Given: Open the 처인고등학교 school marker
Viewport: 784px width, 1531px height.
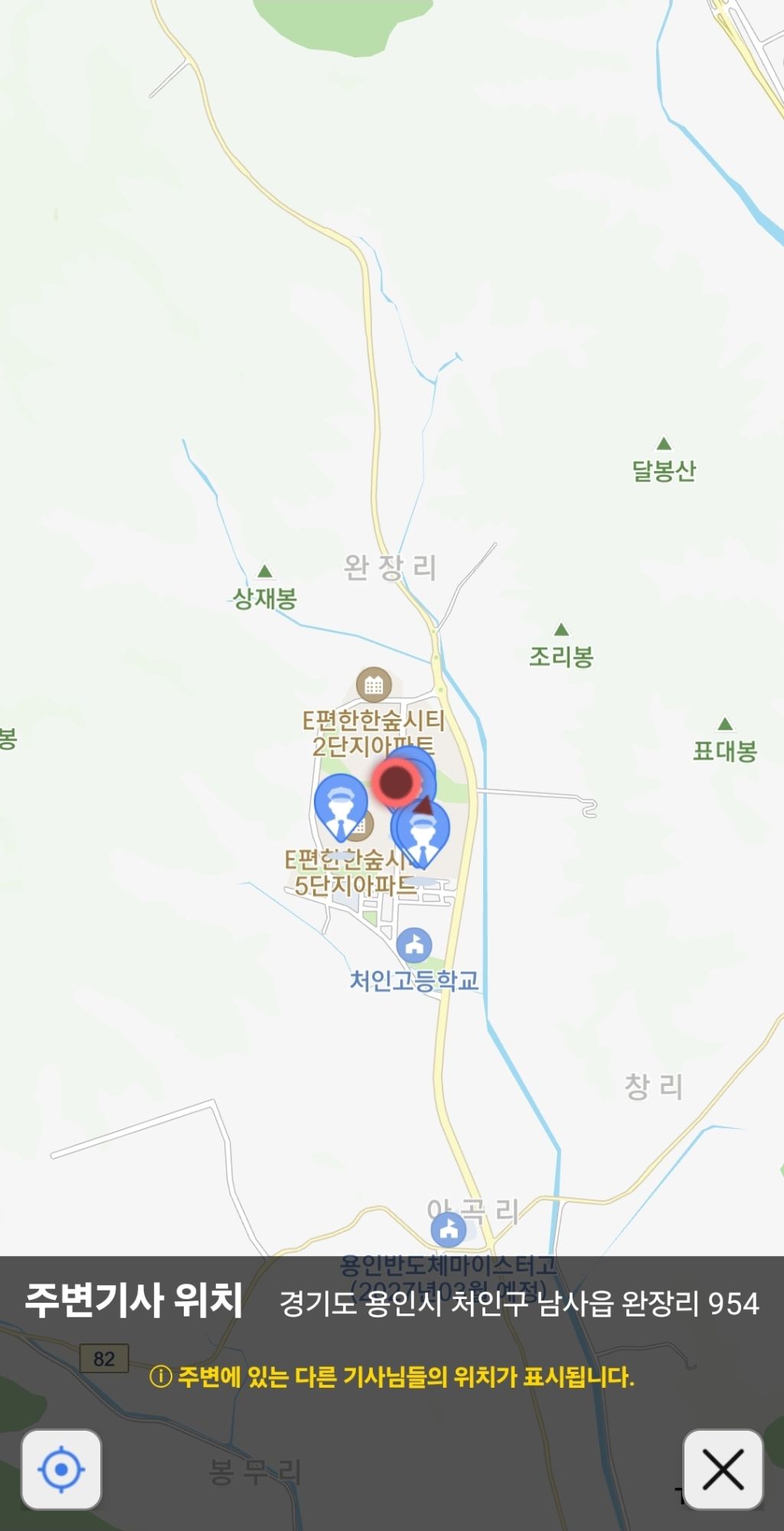Looking at the screenshot, I should pyautogui.click(x=414, y=945).
